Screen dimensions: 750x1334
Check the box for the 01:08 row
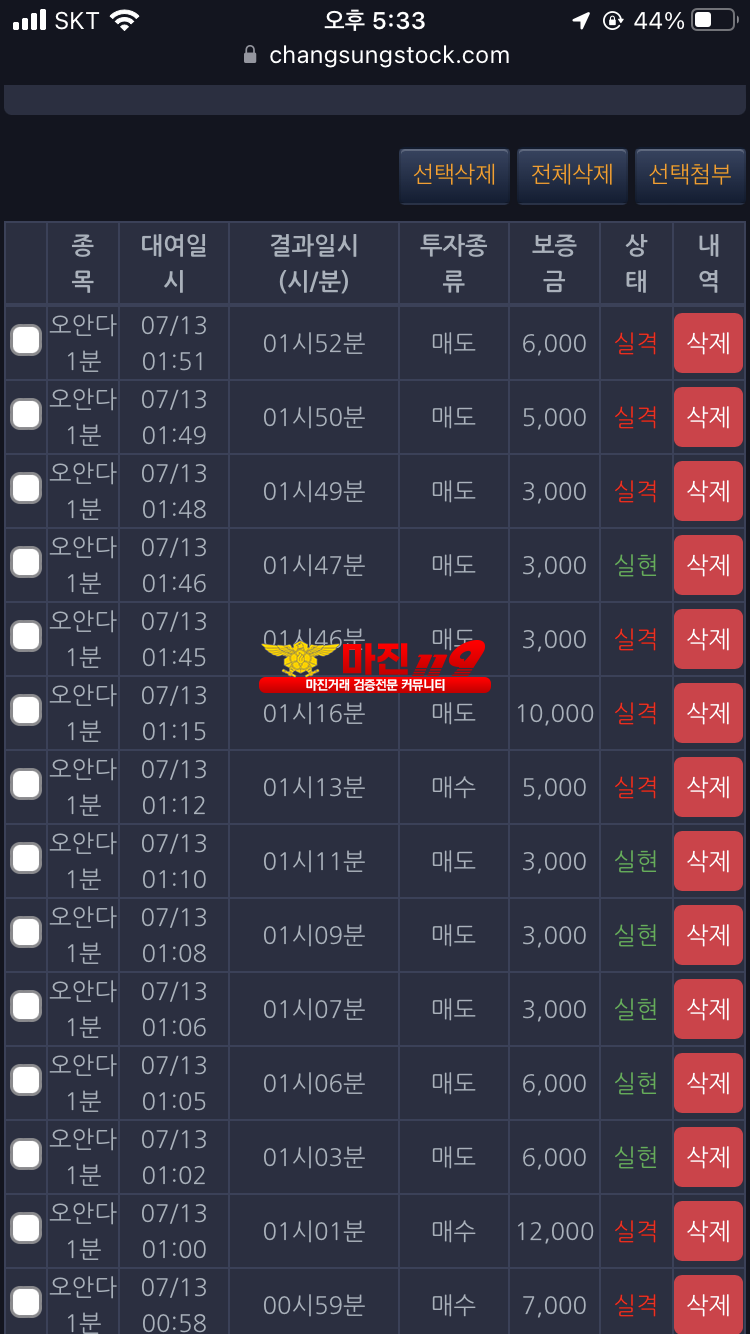click(25, 933)
